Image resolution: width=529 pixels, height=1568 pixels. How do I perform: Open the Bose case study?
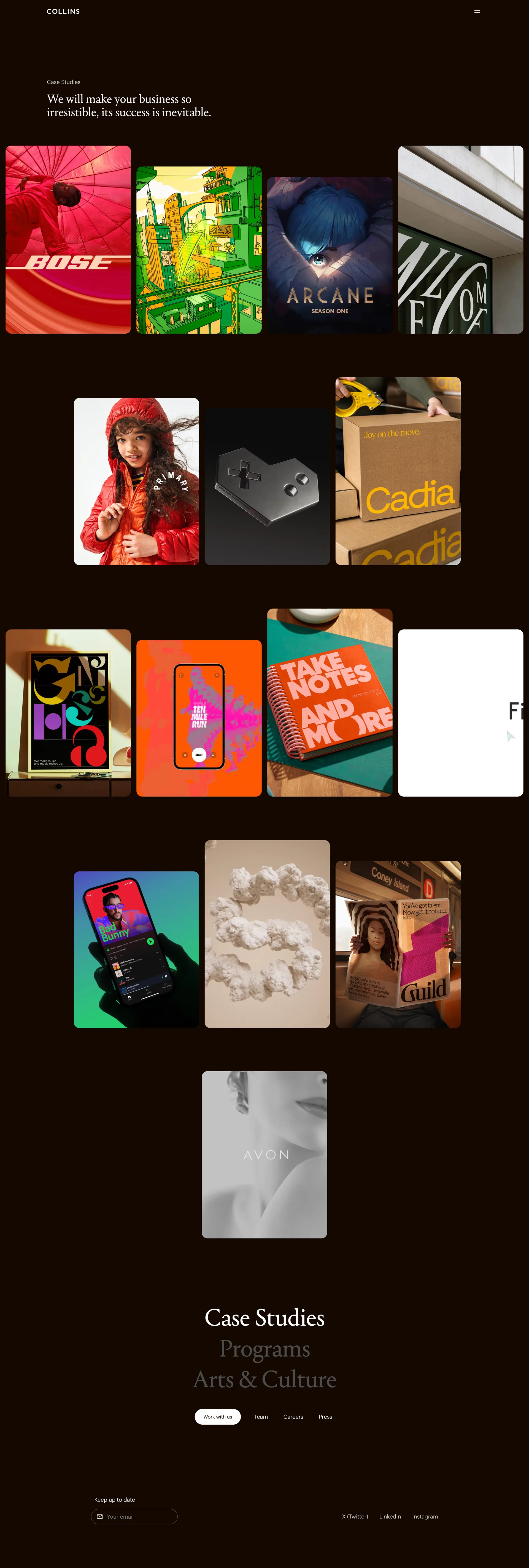pyautogui.click(x=68, y=239)
